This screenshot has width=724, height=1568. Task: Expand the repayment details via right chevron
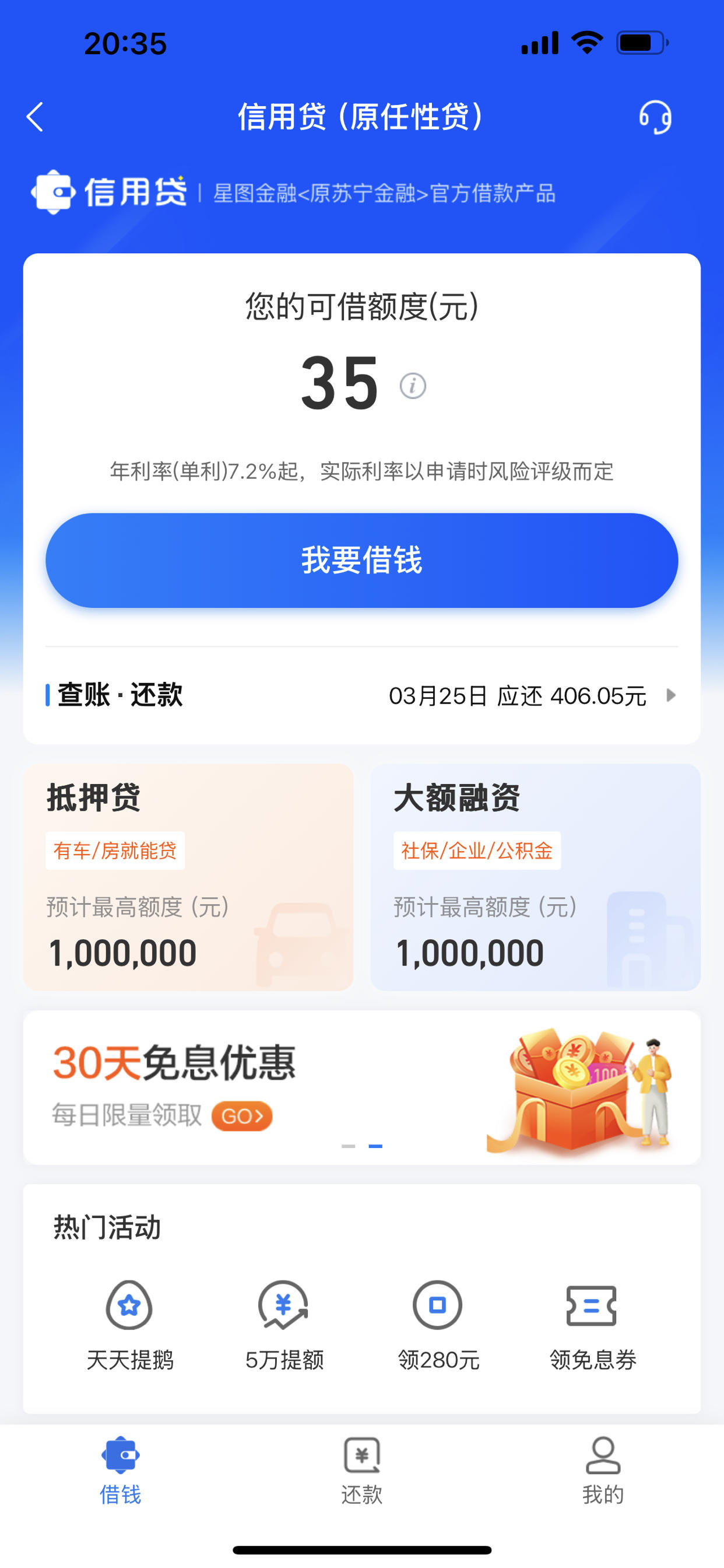[670, 697]
